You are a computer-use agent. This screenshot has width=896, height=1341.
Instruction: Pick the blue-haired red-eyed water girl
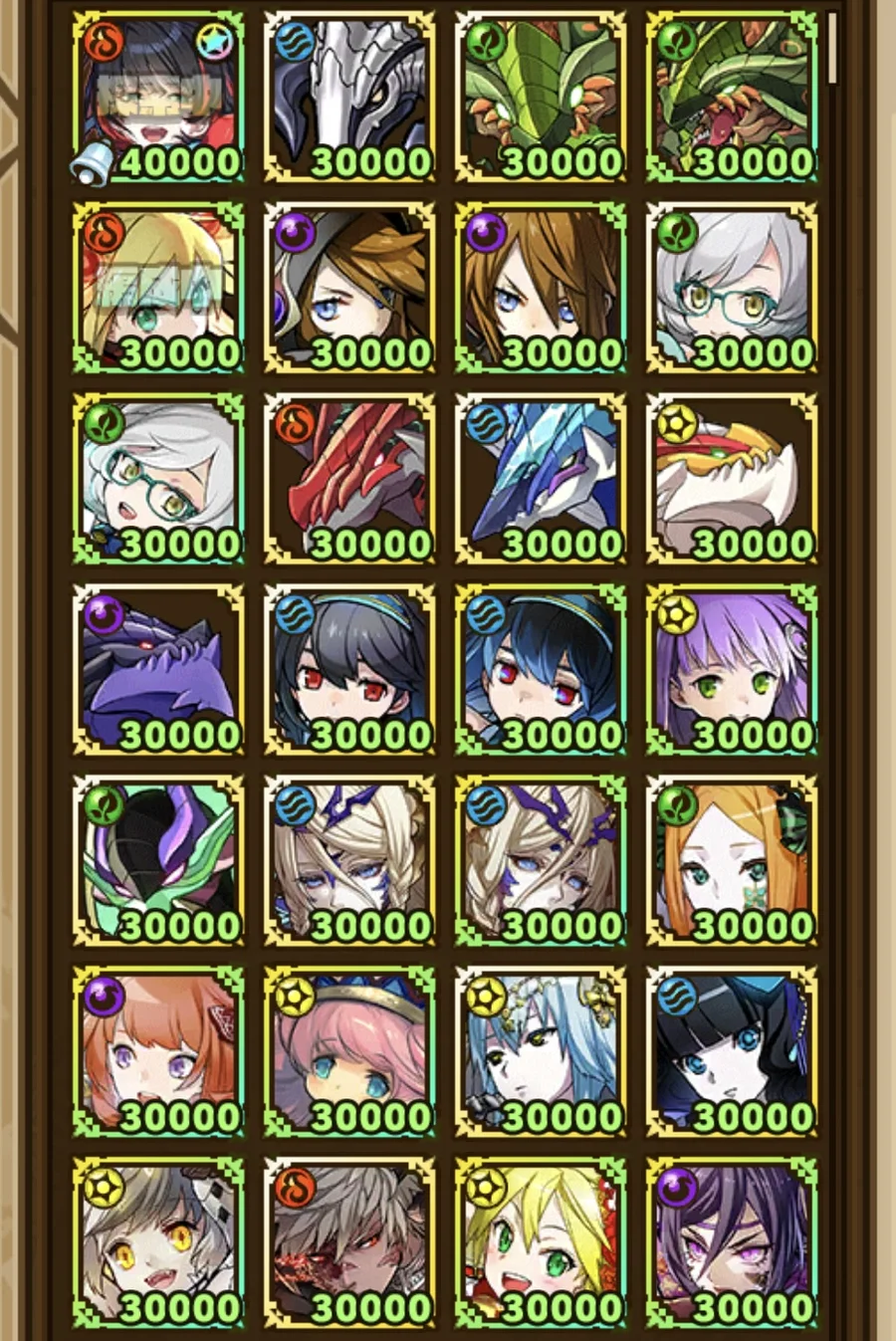click(x=541, y=670)
